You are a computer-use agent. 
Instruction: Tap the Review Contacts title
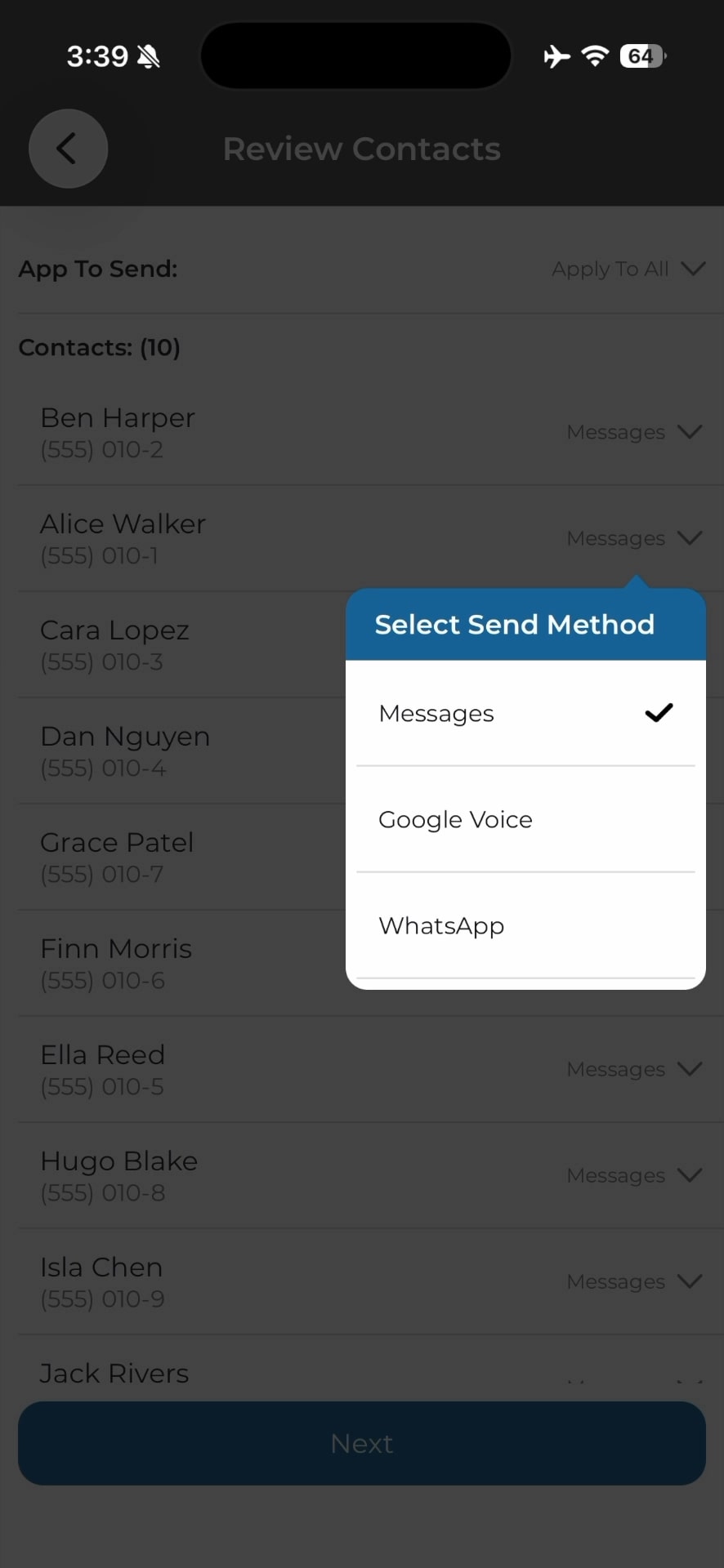pos(361,149)
